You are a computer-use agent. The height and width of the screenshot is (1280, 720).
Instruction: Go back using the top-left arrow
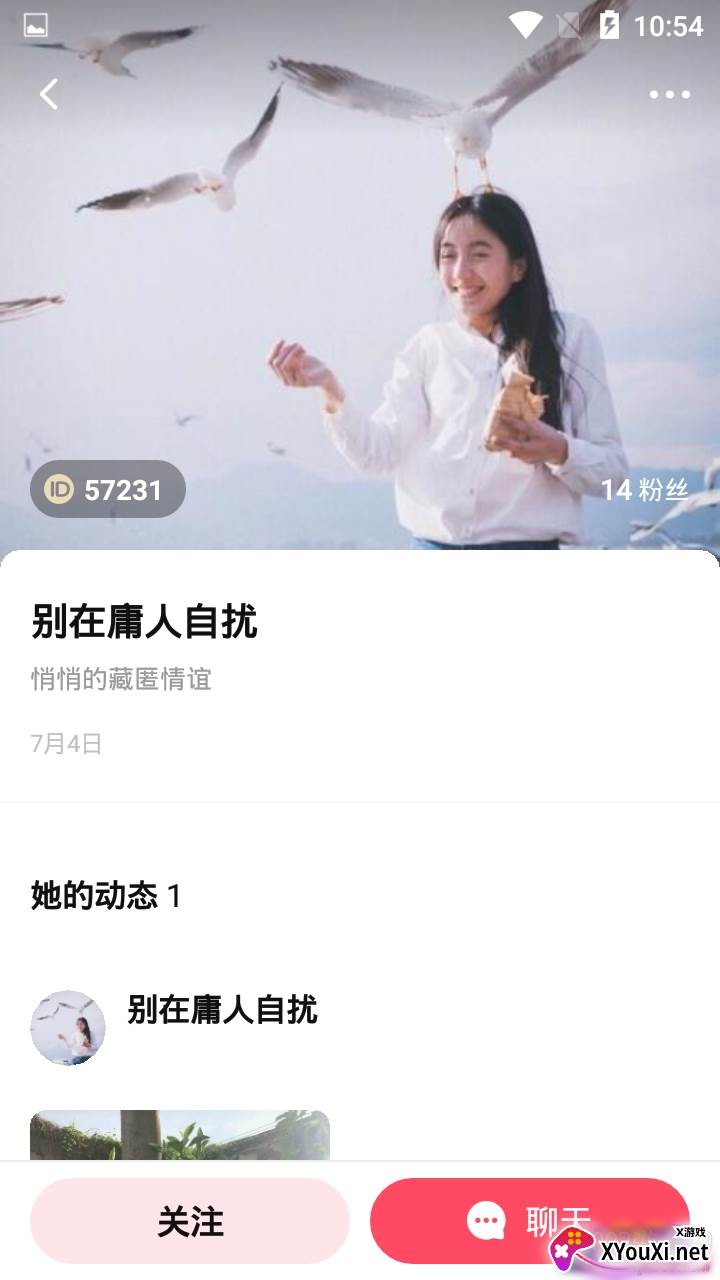(x=49, y=95)
